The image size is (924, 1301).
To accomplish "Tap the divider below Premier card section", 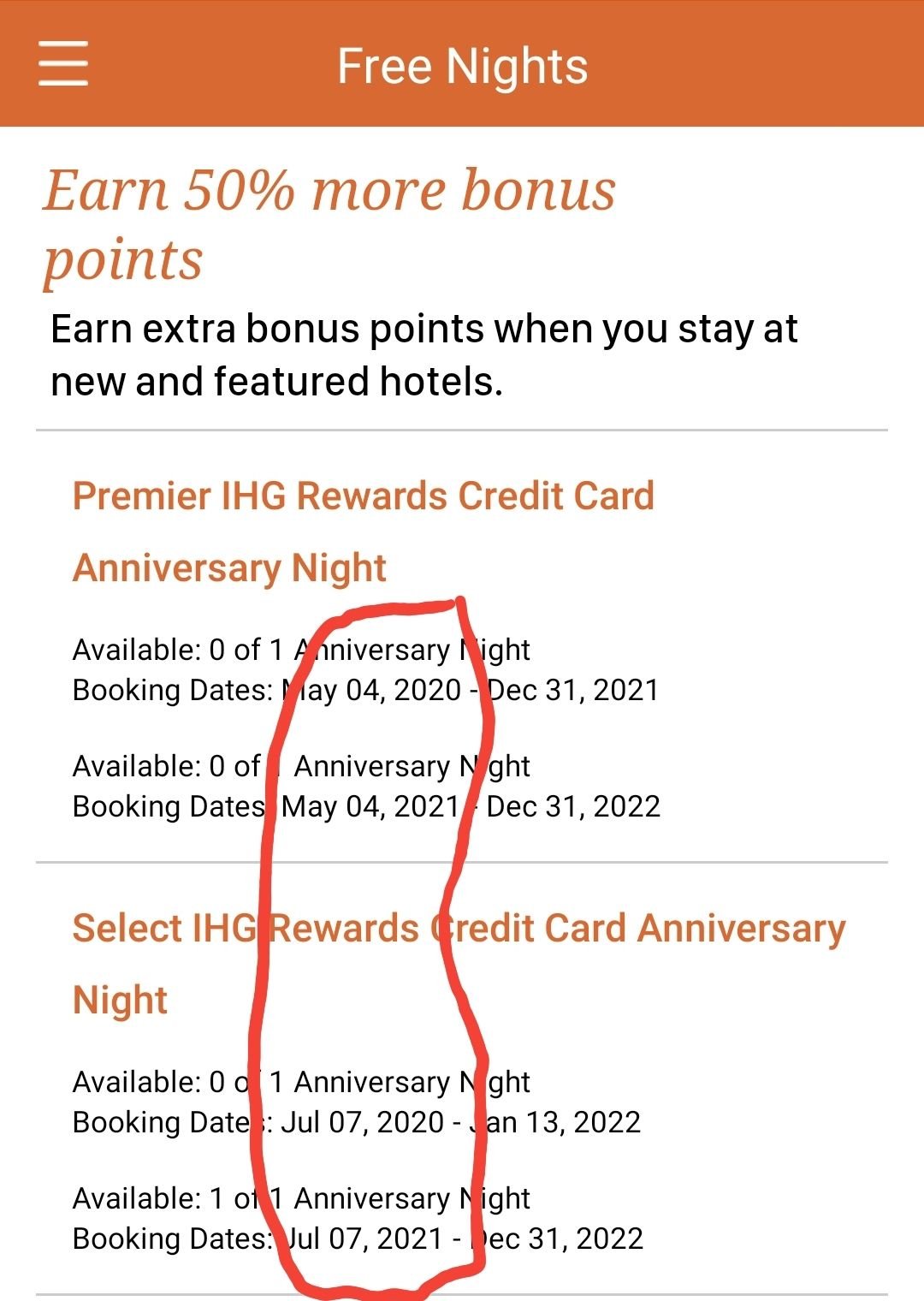I will pyautogui.click(x=462, y=857).
